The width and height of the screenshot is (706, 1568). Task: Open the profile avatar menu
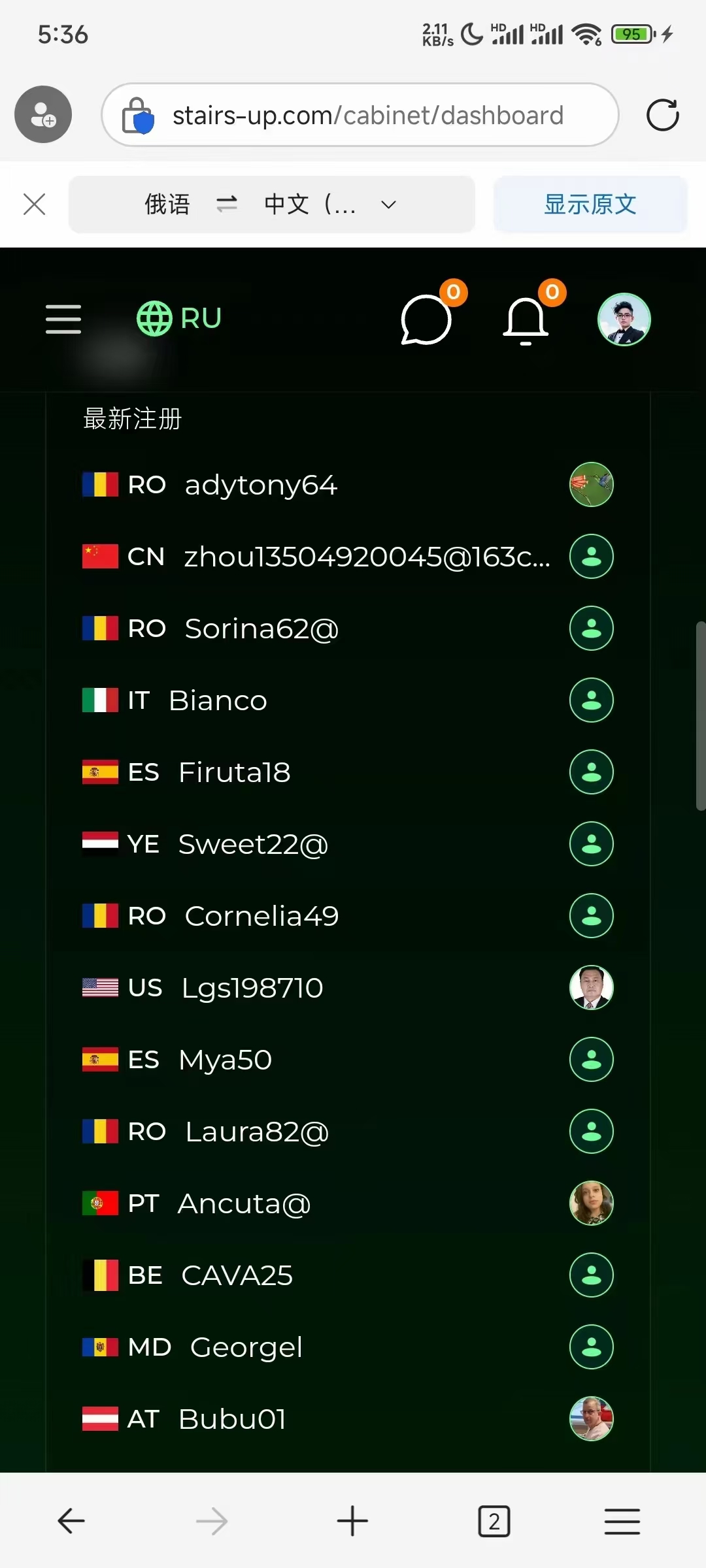624,319
